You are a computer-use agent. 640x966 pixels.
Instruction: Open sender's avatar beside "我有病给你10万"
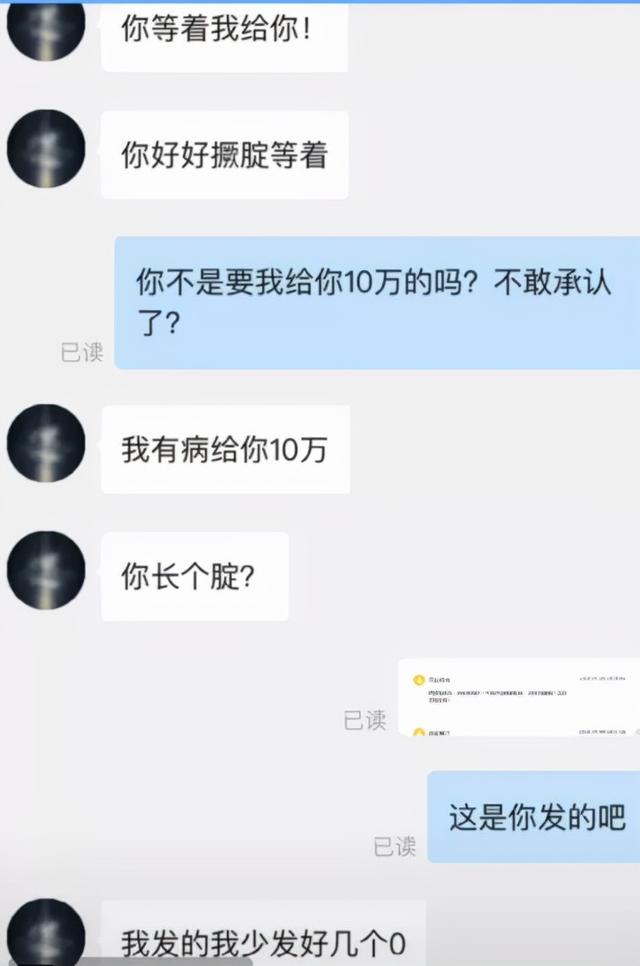click(x=46, y=443)
